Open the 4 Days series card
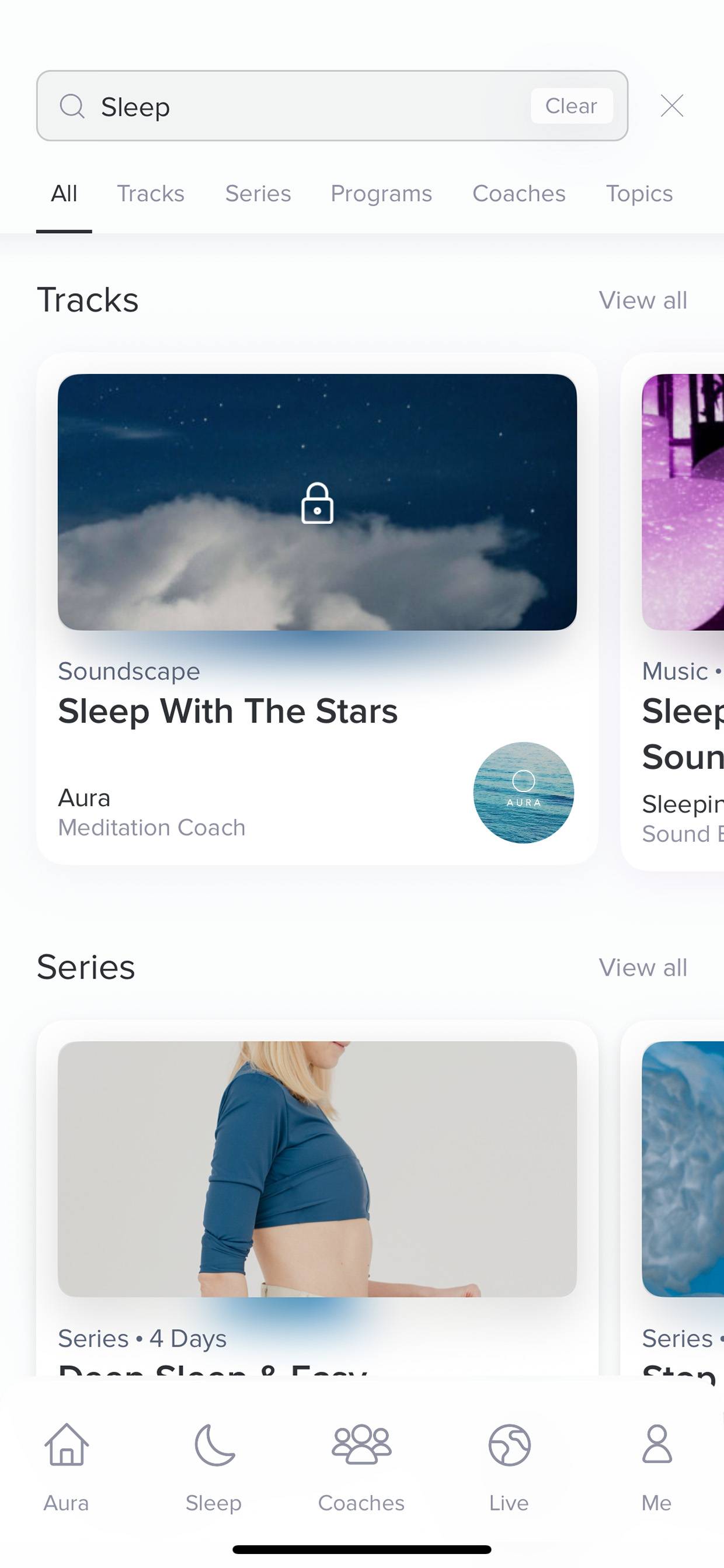This screenshot has width=724, height=1568. tap(317, 1198)
